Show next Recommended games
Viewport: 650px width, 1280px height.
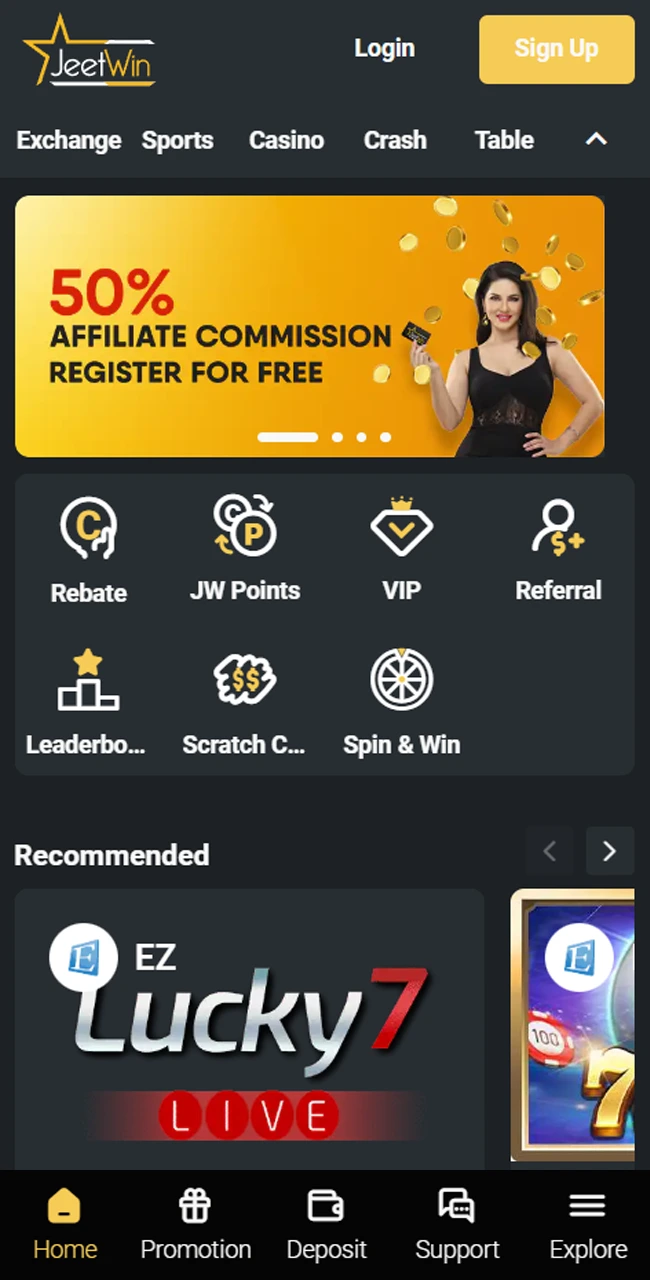609,851
